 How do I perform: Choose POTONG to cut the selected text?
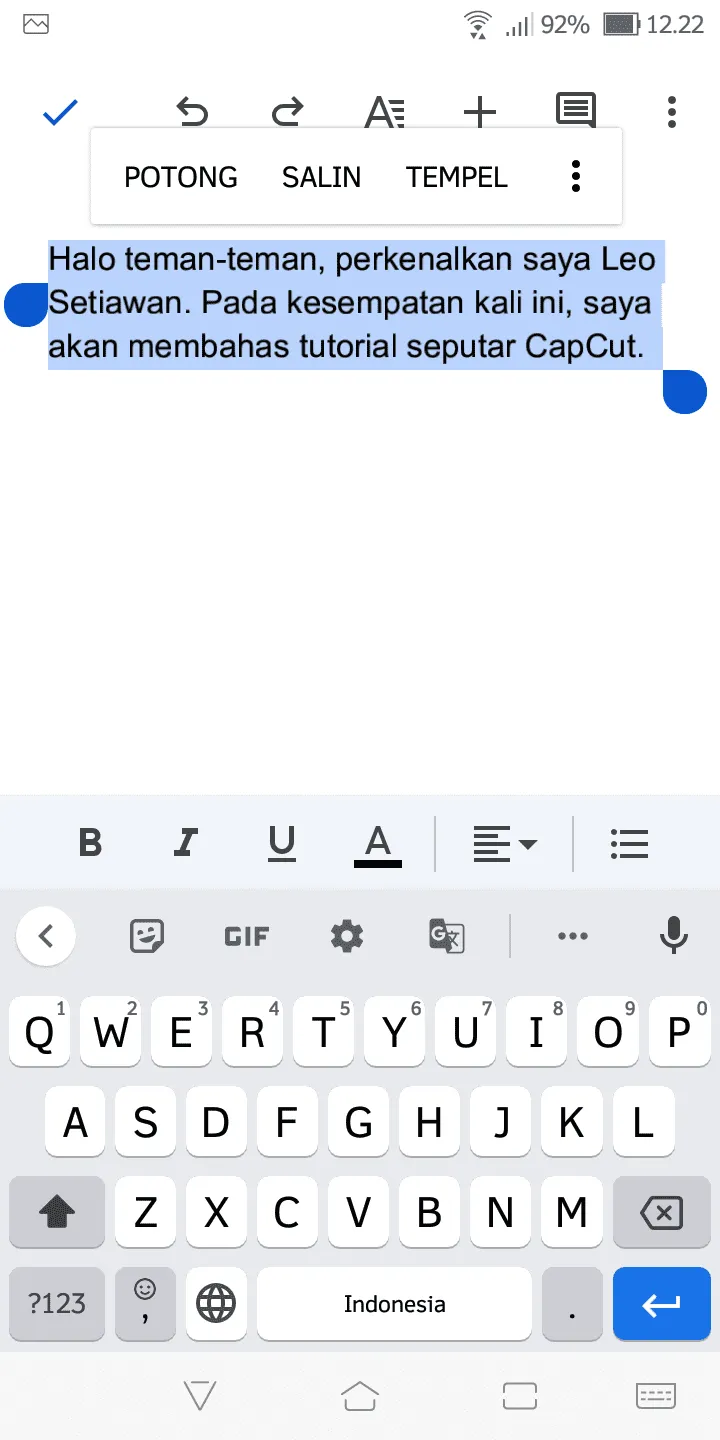coord(181,177)
